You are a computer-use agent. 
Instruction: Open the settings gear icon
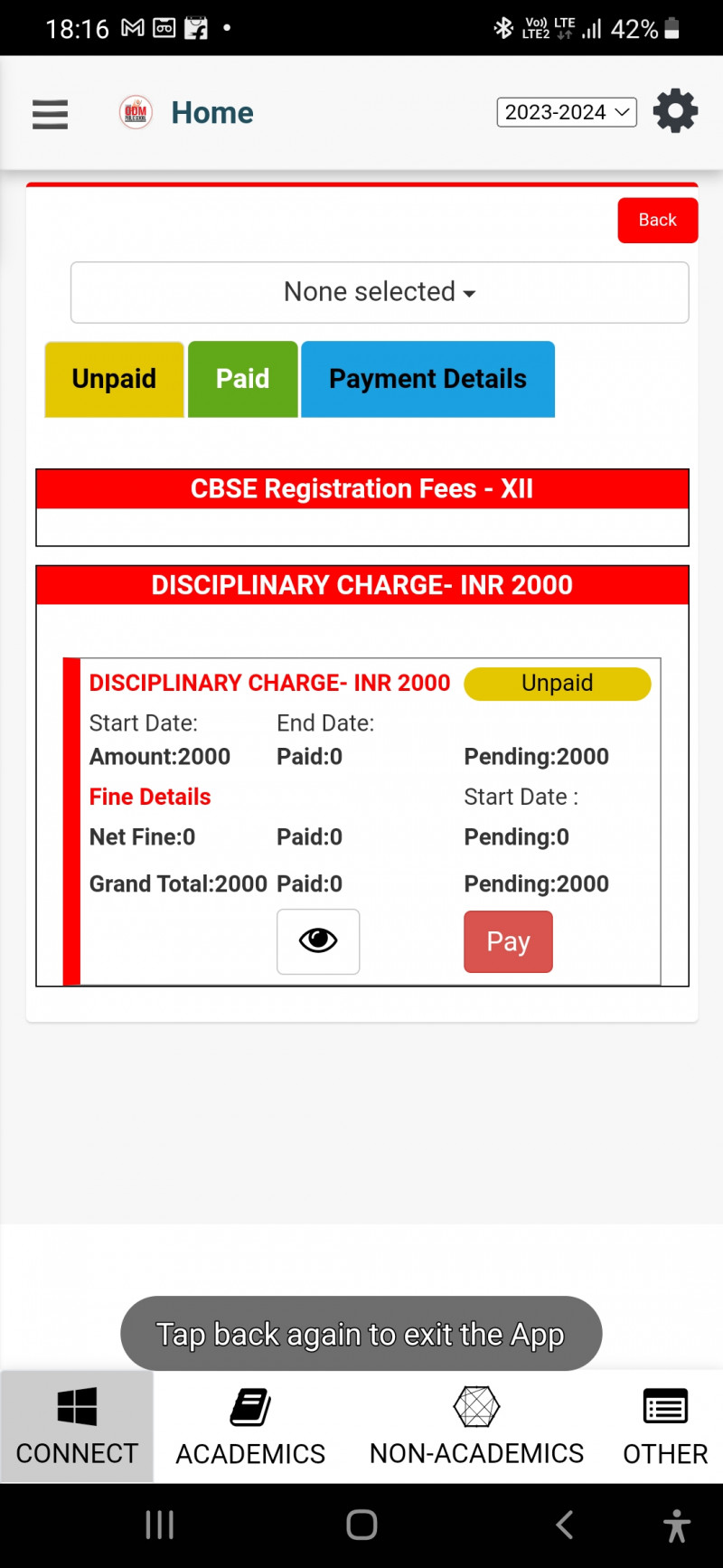[675, 112]
